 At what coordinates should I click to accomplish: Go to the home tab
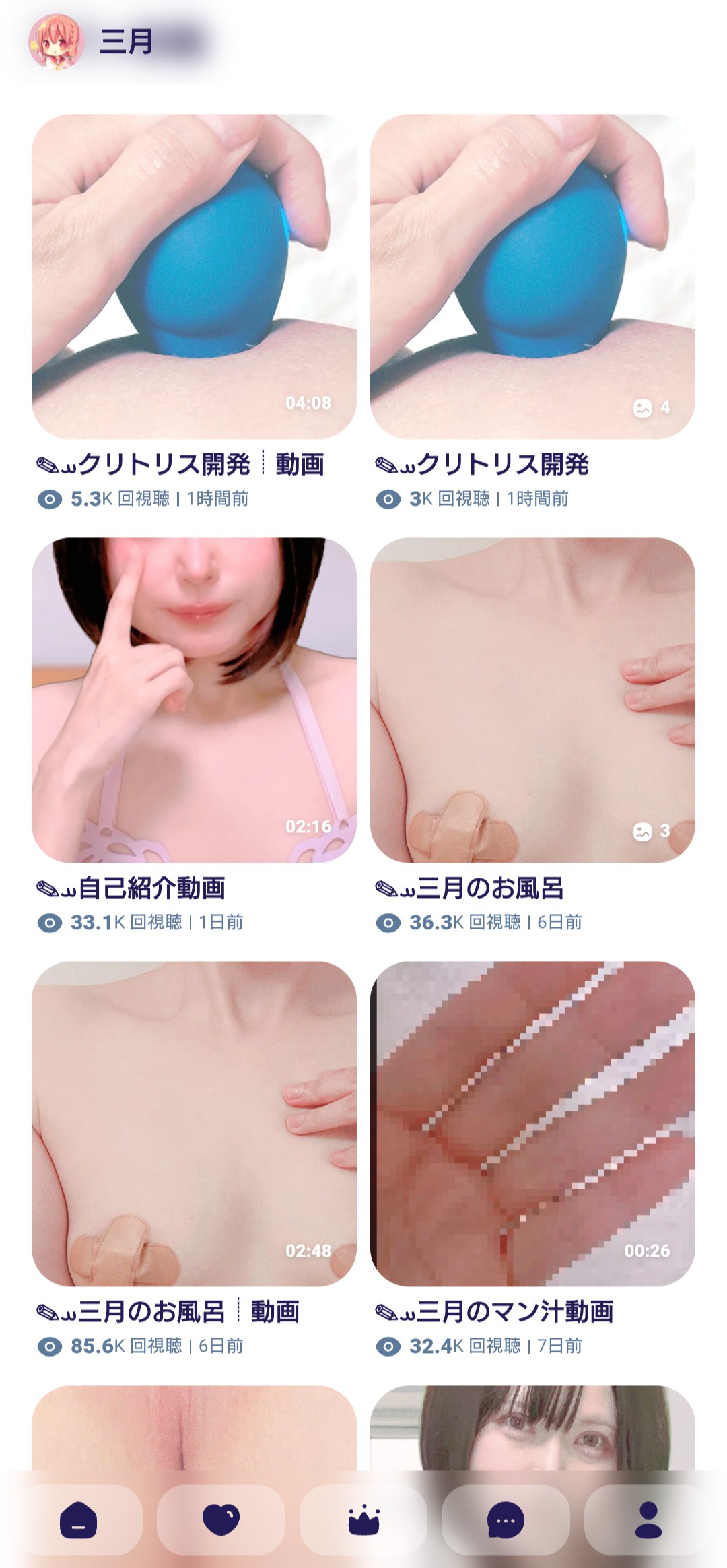point(79,1520)
